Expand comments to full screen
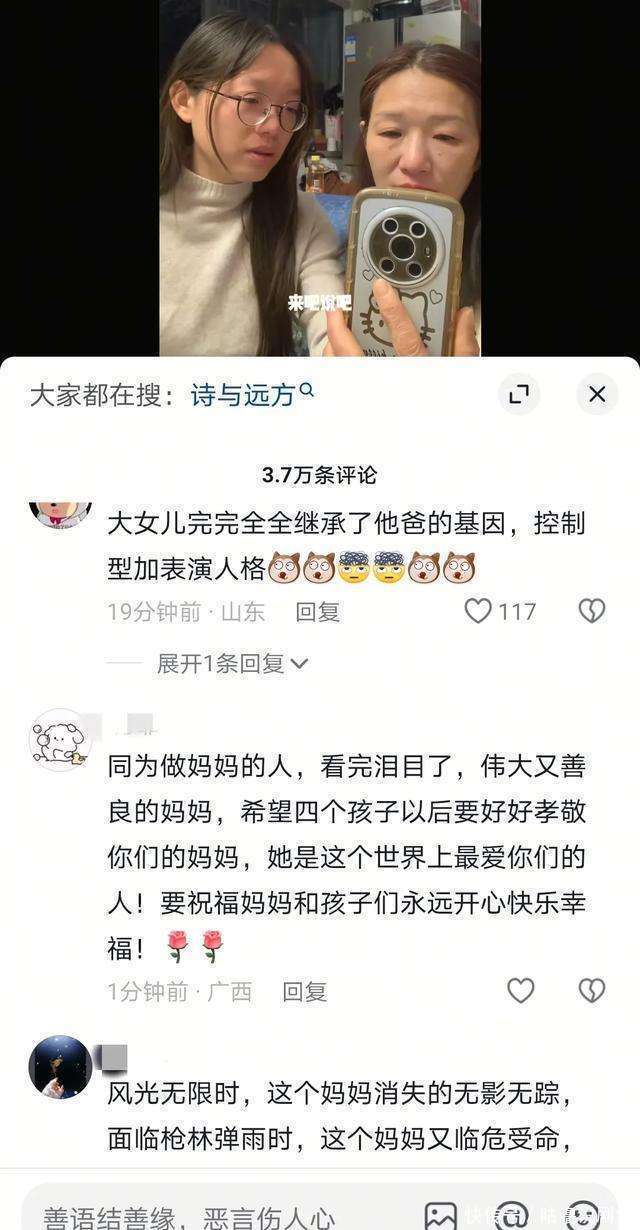Screen dimensions: 640x1230 (x=519, y=394)
